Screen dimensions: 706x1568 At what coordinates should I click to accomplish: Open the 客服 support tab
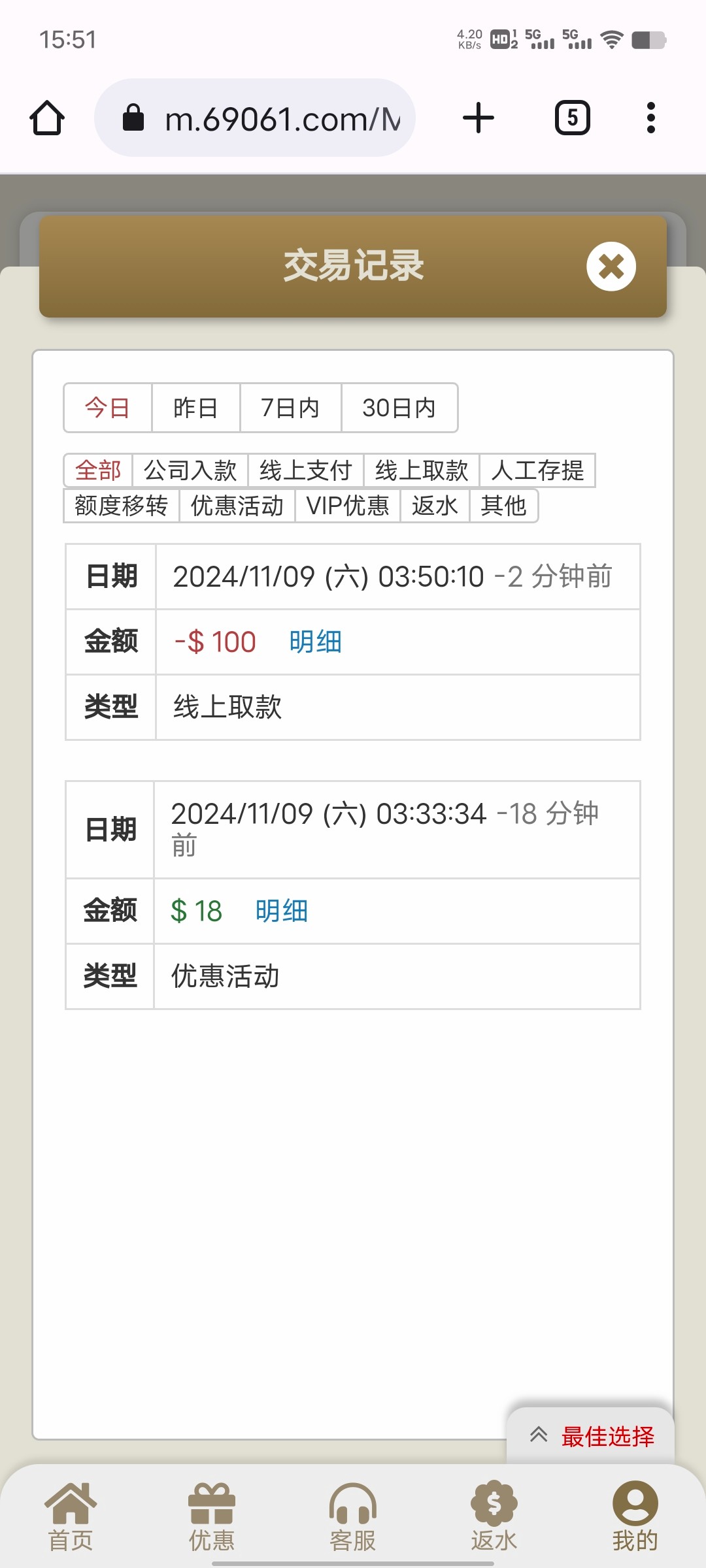click(353, 1516)
